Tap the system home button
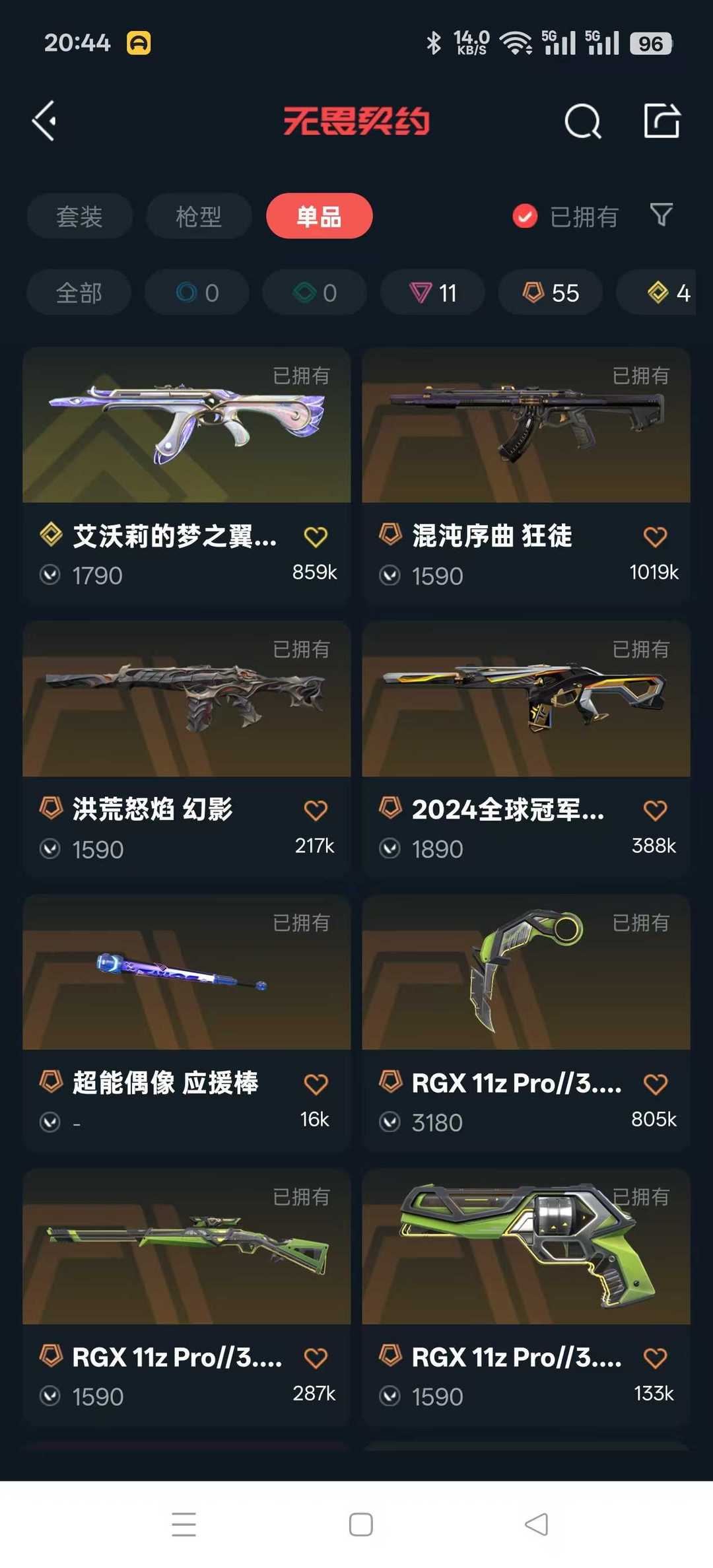Screen dimensions: 713x1568 (360, 1524)
